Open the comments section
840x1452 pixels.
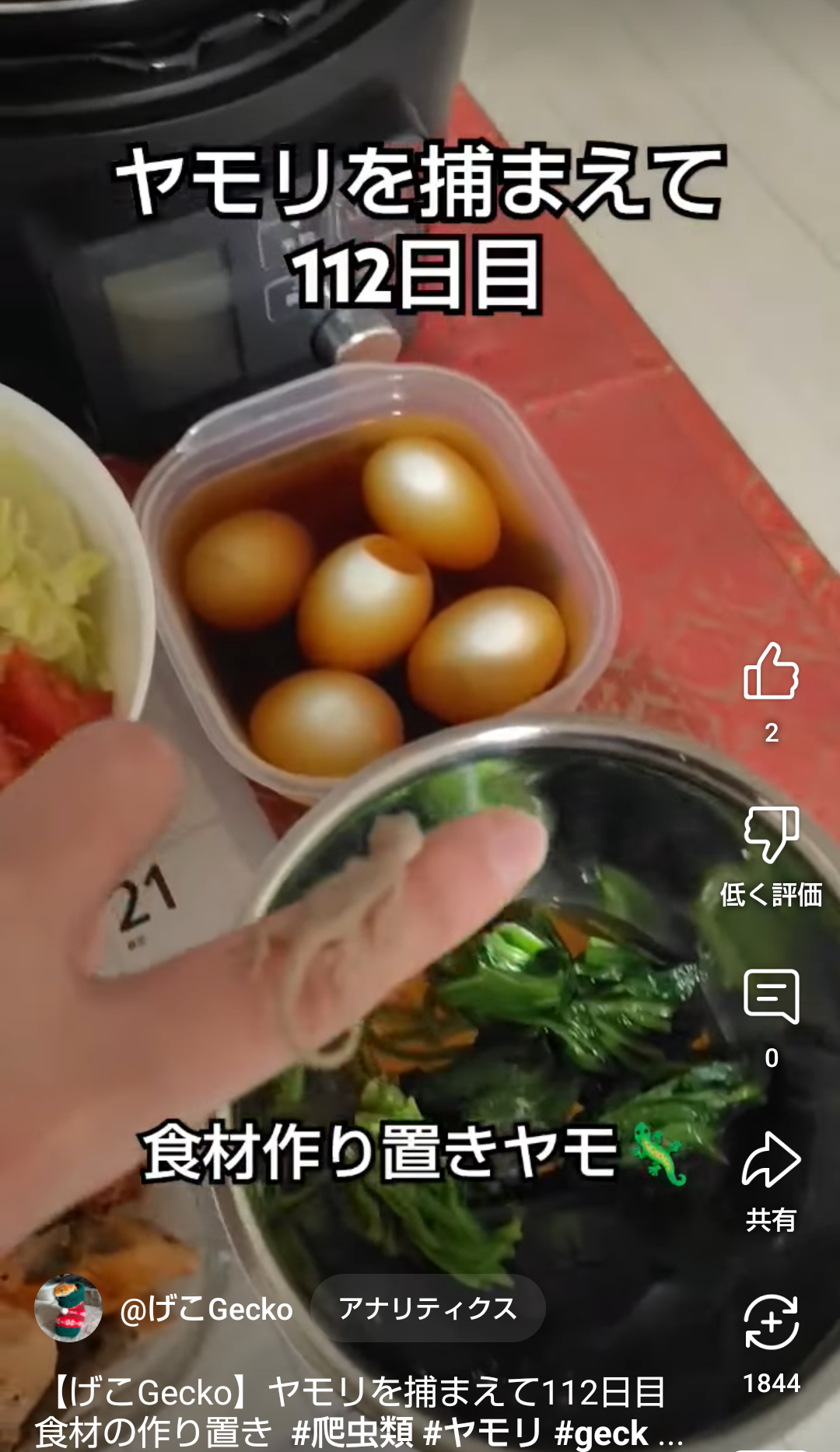[771, 997]
